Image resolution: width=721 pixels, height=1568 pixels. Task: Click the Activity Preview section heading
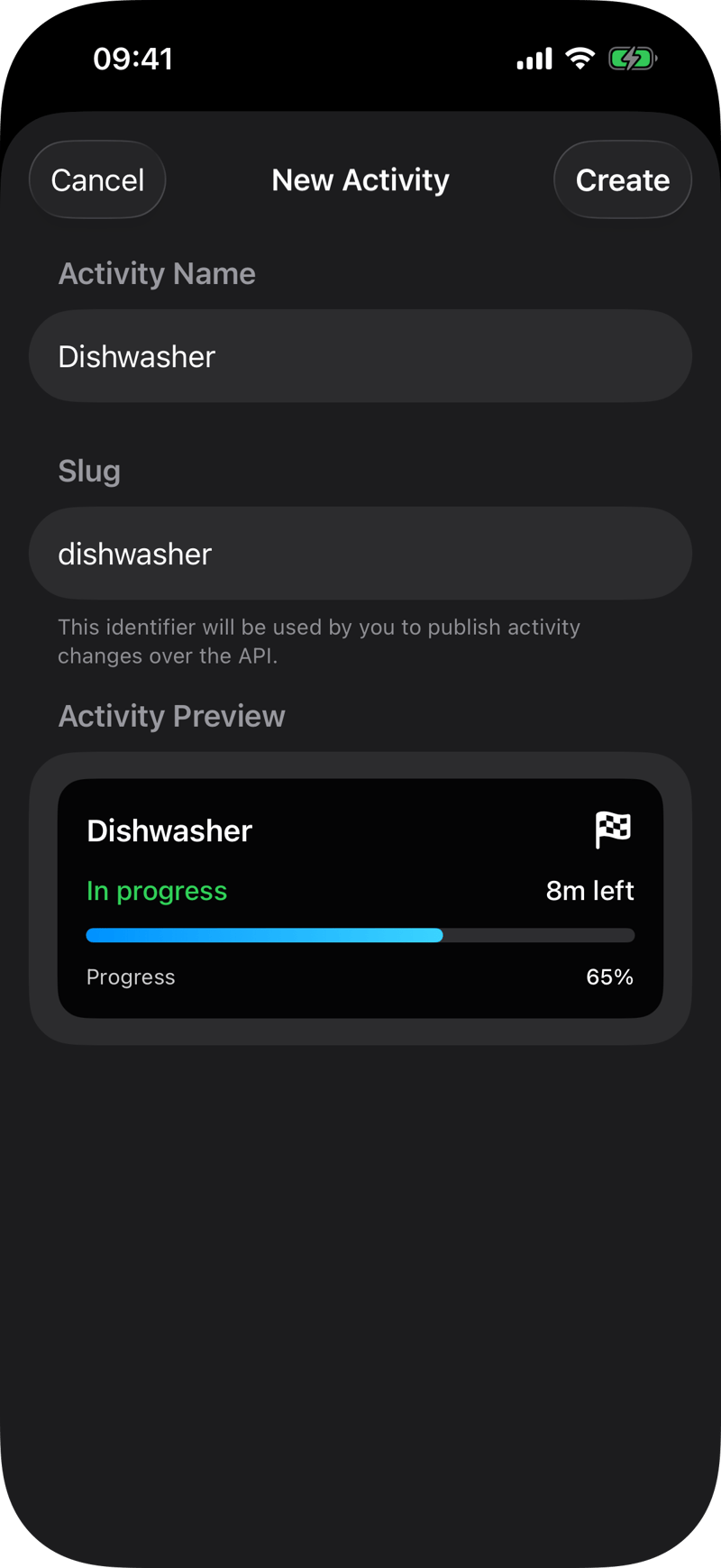171,715
